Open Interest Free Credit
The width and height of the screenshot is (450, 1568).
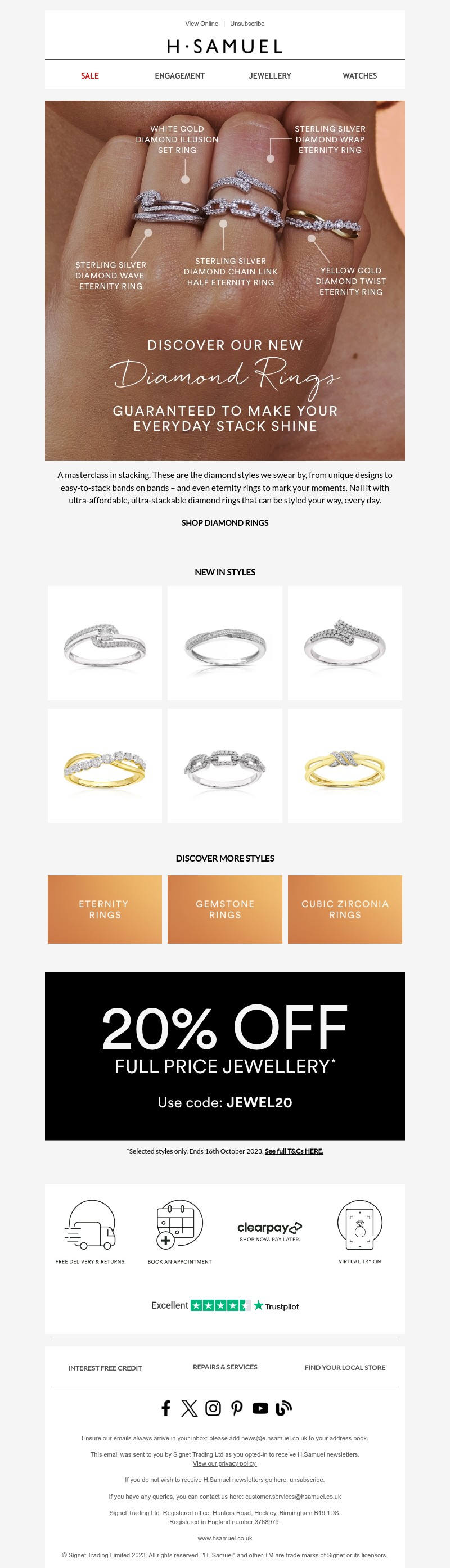(x=105, y=1368)
